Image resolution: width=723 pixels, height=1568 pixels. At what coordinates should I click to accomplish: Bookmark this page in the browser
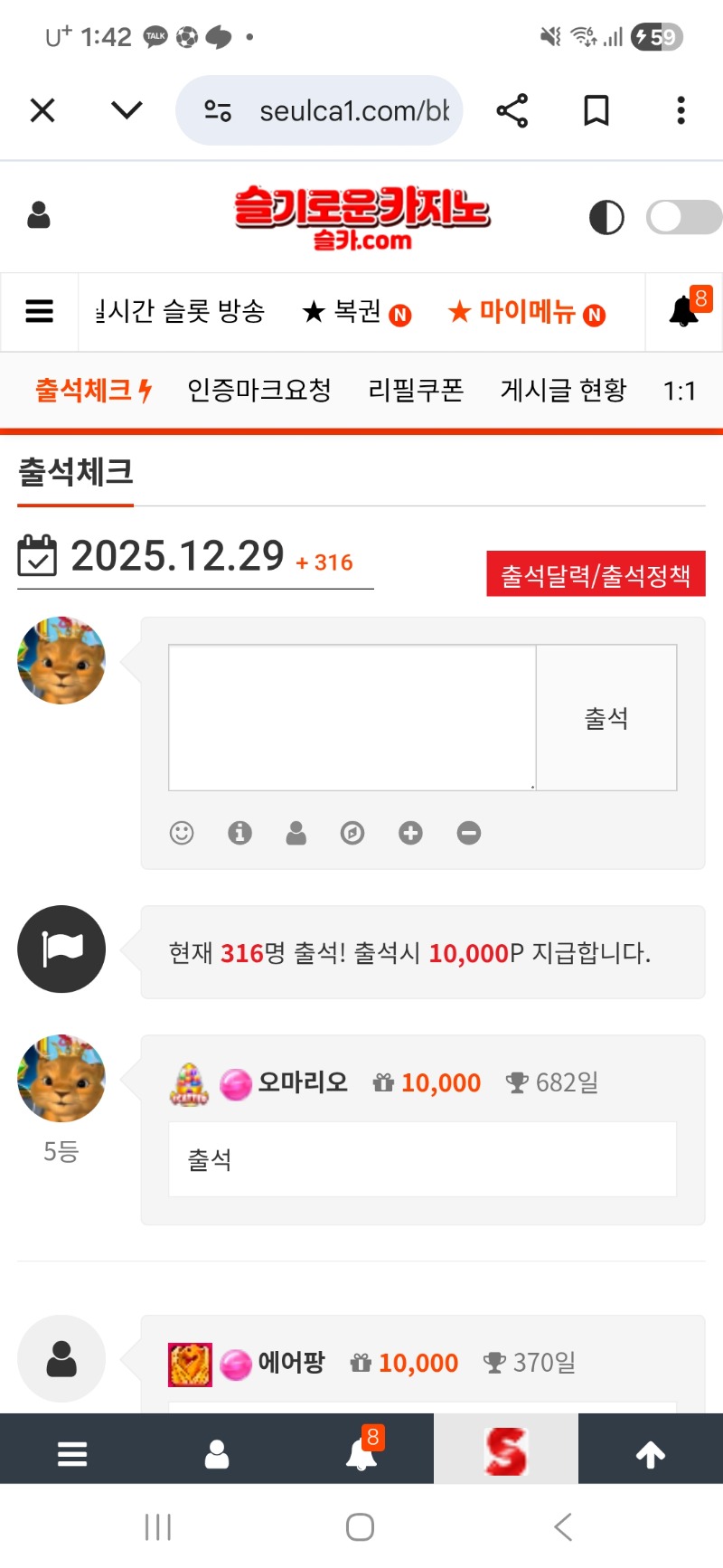click(x=596, y=110)
